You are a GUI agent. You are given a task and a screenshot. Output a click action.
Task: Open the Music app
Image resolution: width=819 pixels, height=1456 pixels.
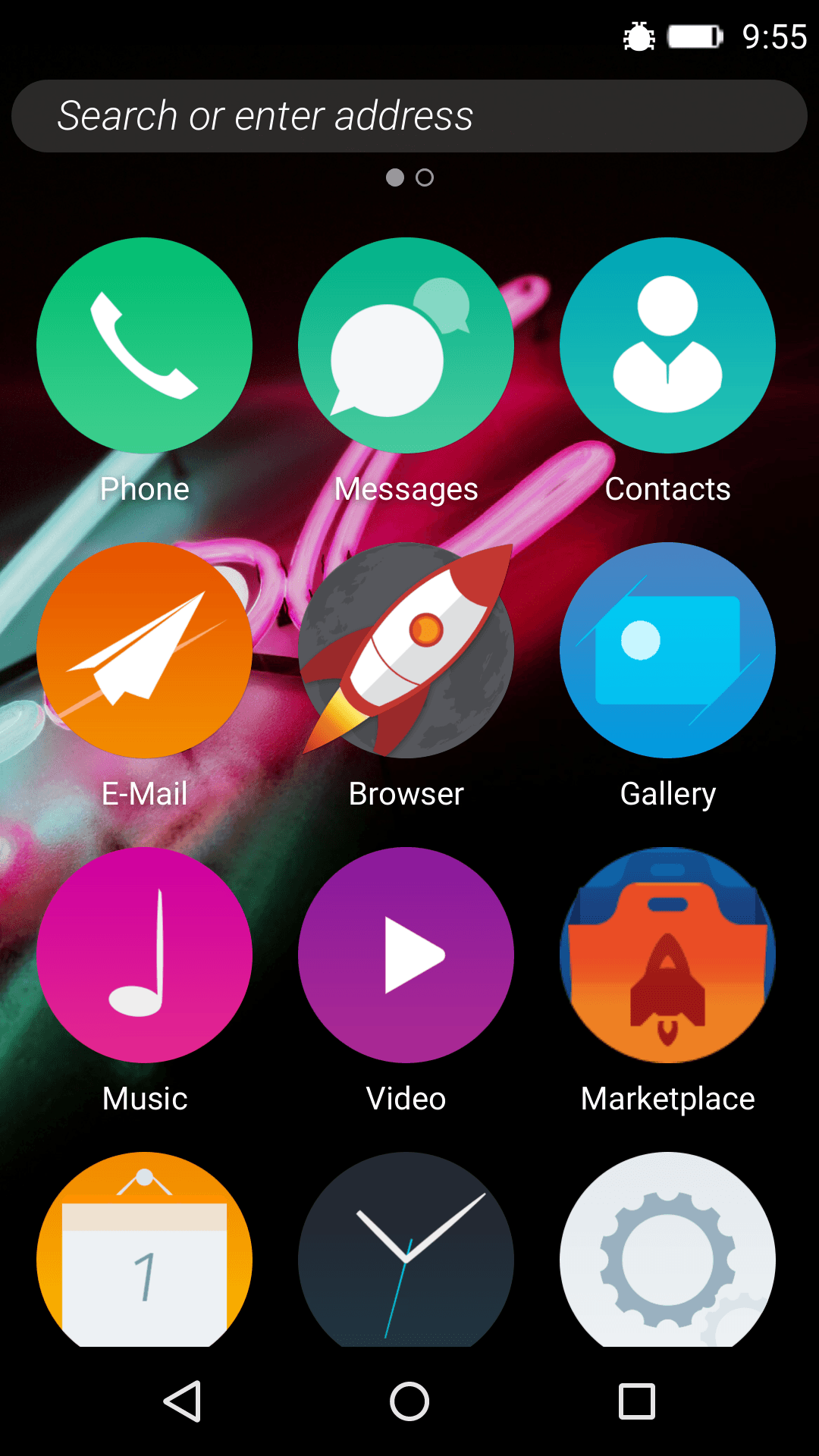[144, 955]
